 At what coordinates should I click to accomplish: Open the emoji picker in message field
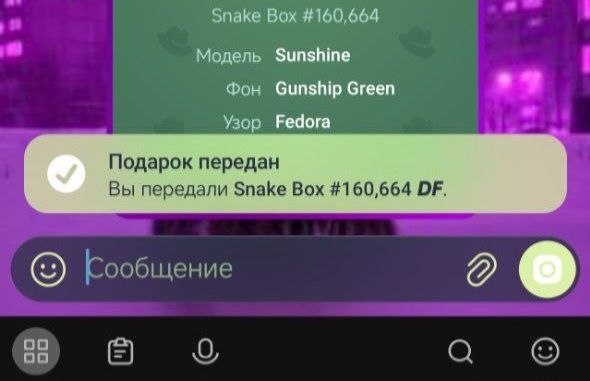(48, 269)
